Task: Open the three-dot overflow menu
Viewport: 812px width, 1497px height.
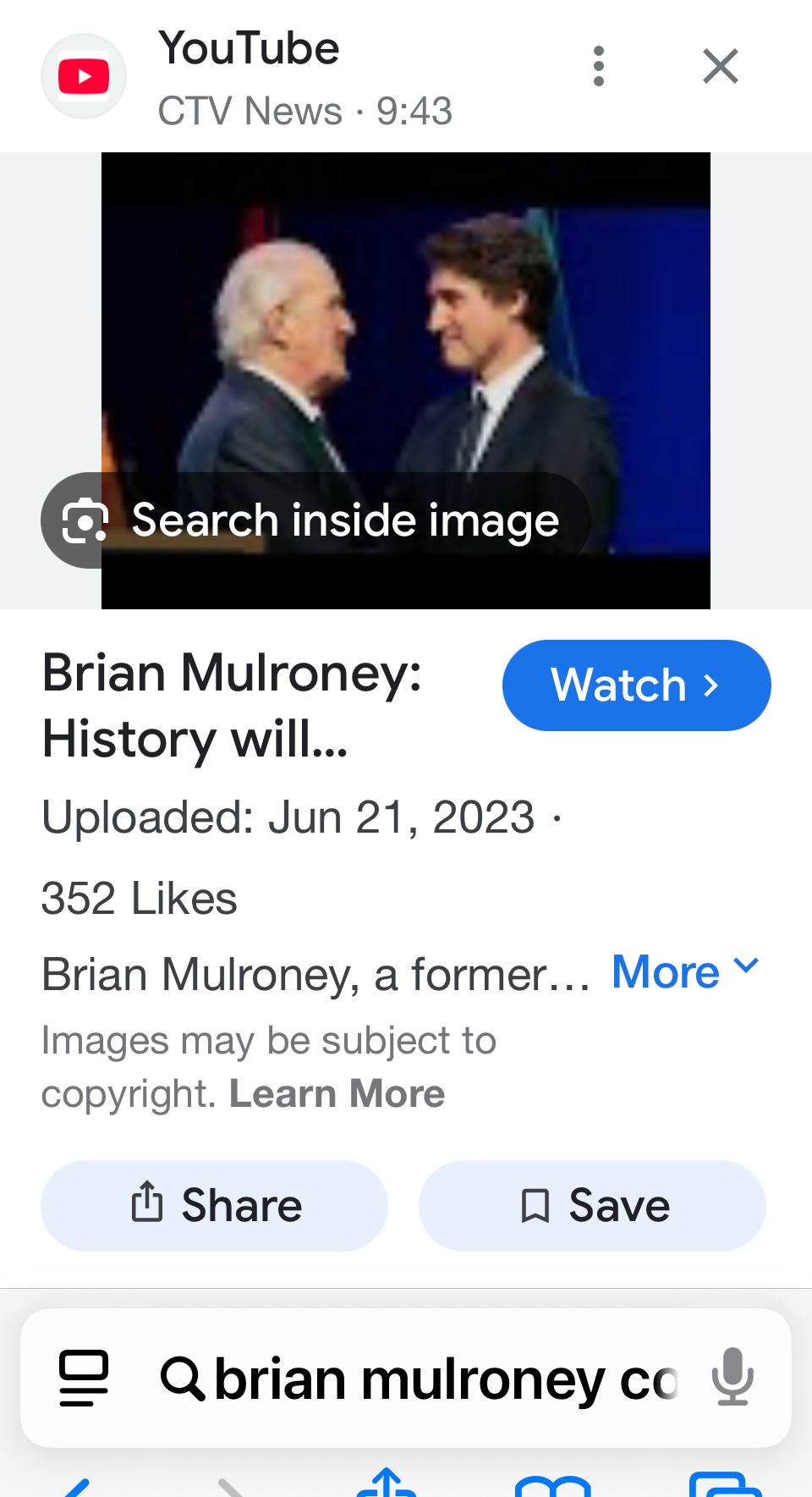Action: coord(599,66)
